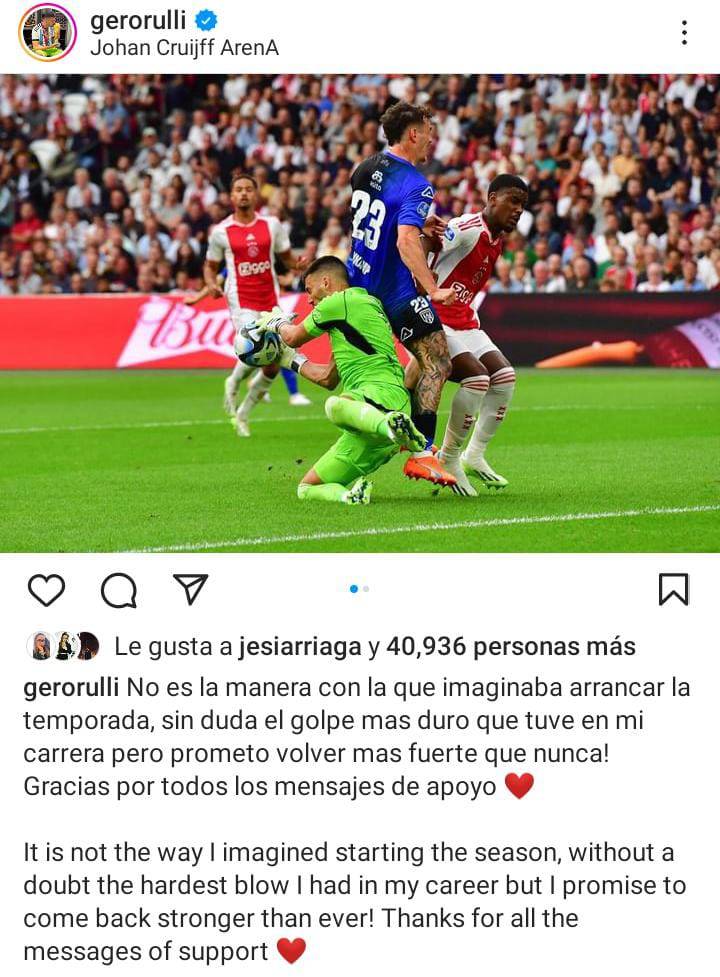The height and width of the screenshot is (977, 720).
Task: Share the post via paper plane icon
Action: 190,589
